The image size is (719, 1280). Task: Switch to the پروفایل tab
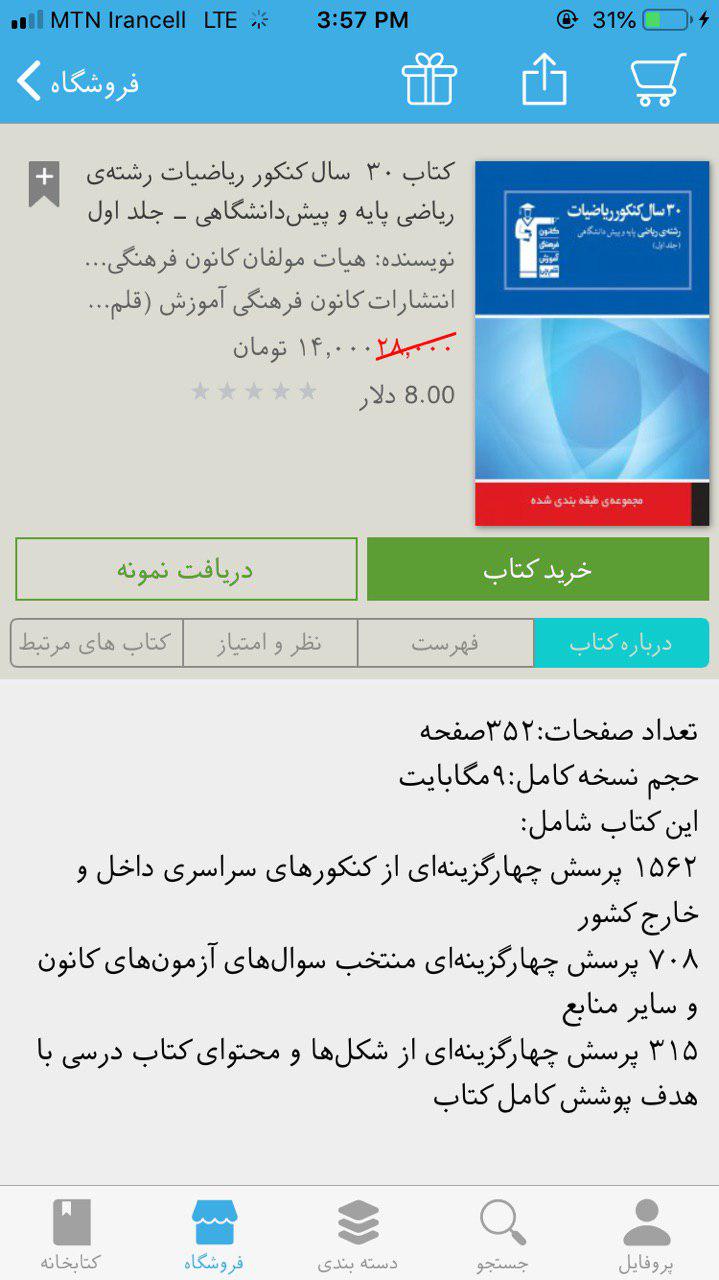pyautogui.click(x=646, y=1235)
